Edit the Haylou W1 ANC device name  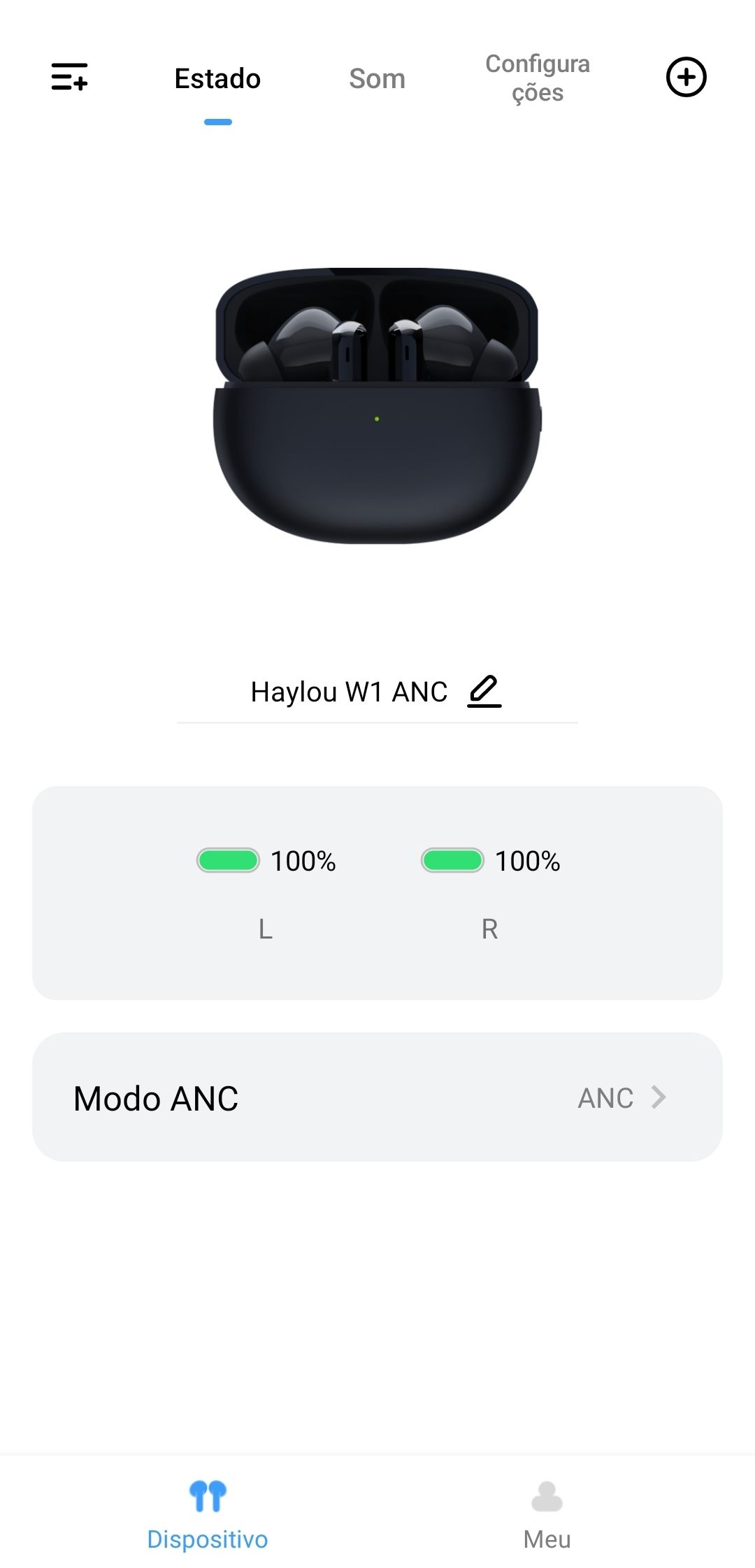point(484,691)
